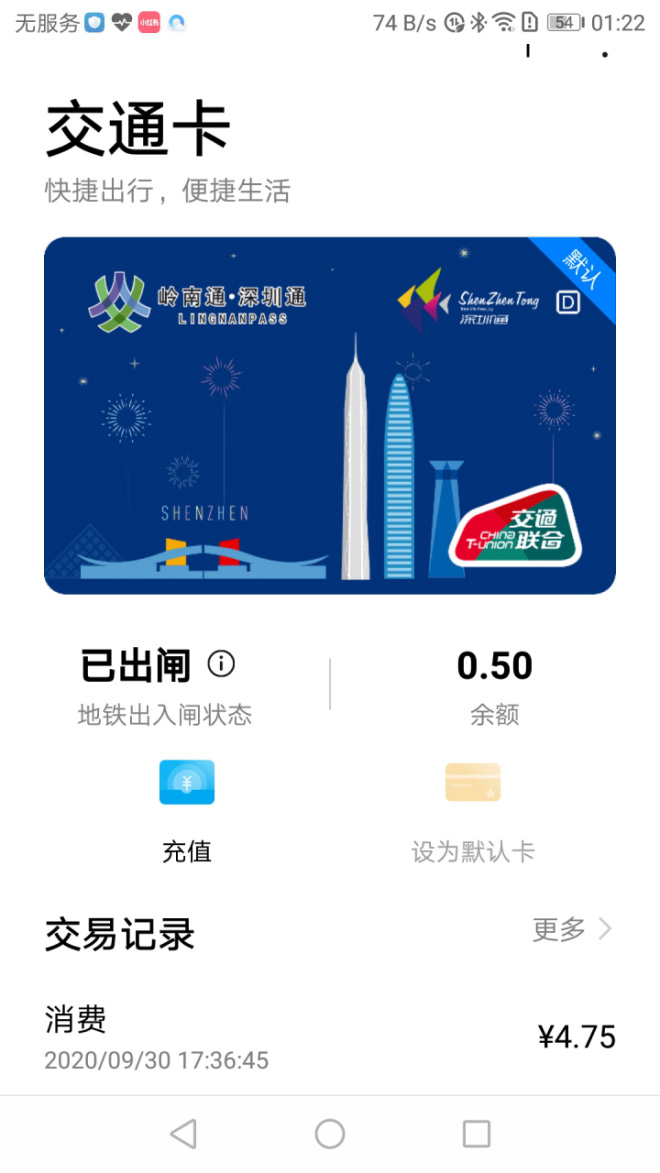The height and width of the screenshot is (1173, 660).
Task: Return to home screen via home button
Action: pyautogui.click(x=330, y=1133)
